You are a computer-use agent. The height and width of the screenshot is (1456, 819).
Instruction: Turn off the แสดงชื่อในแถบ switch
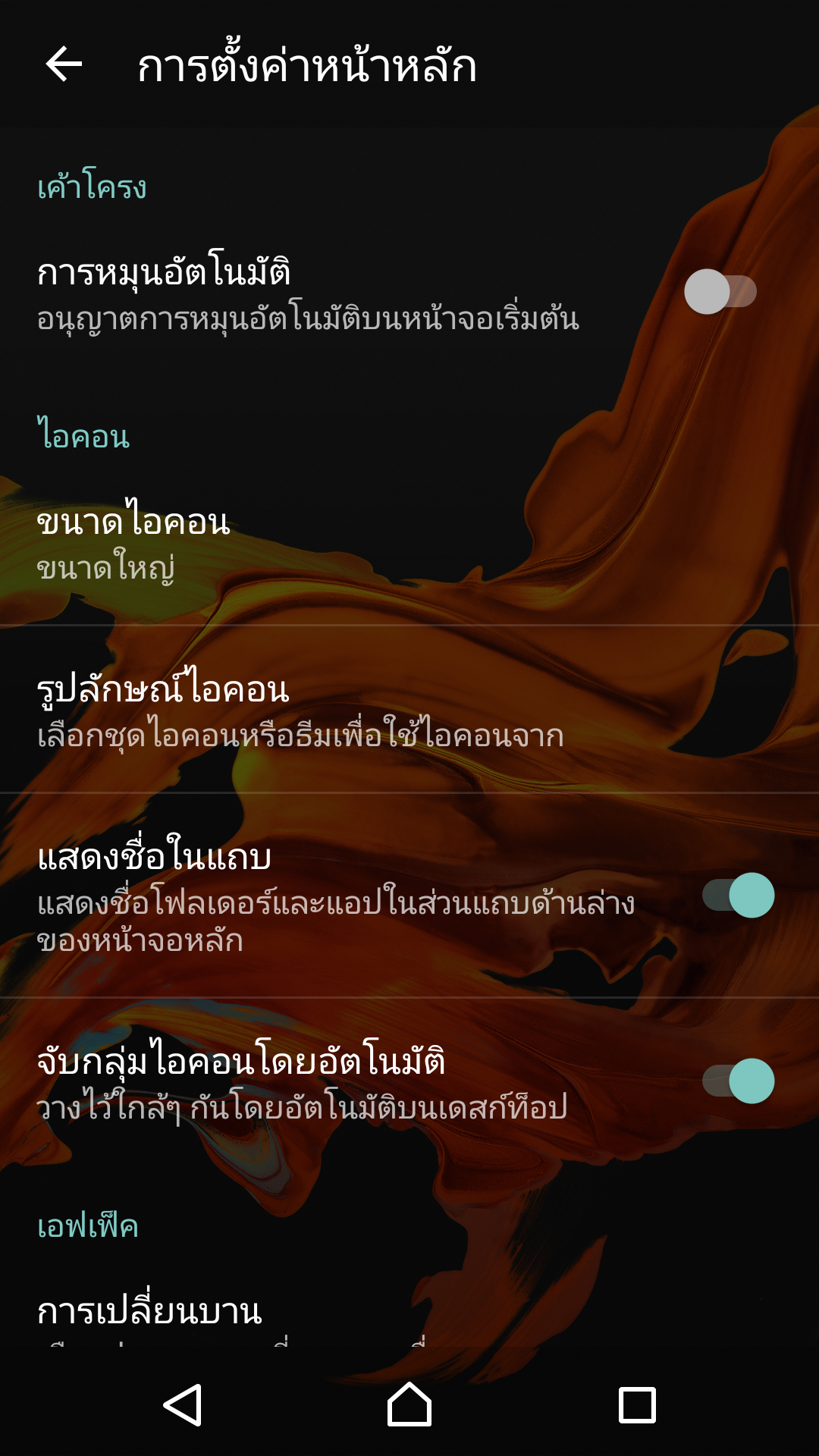click(738, 895)
